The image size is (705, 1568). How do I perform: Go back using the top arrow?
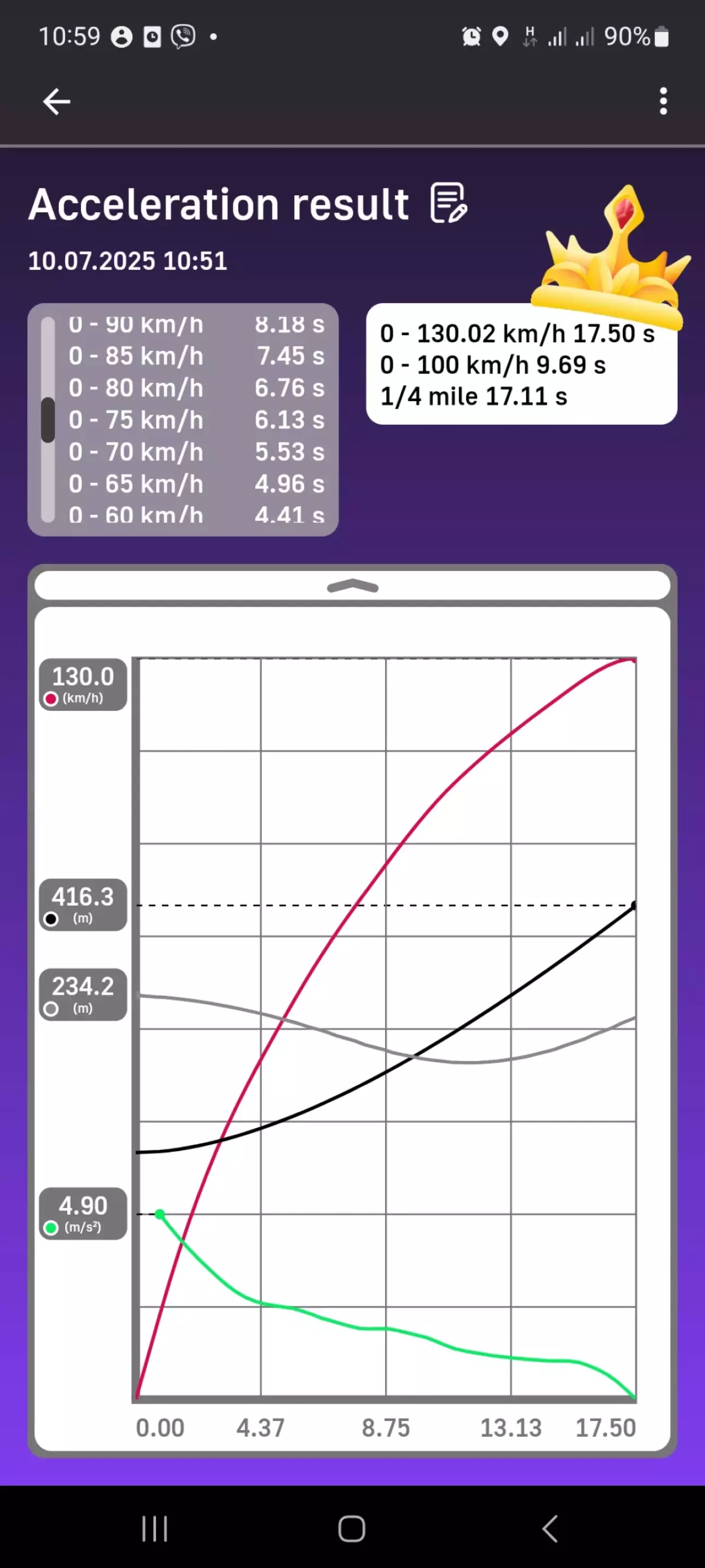click(57, 101)
